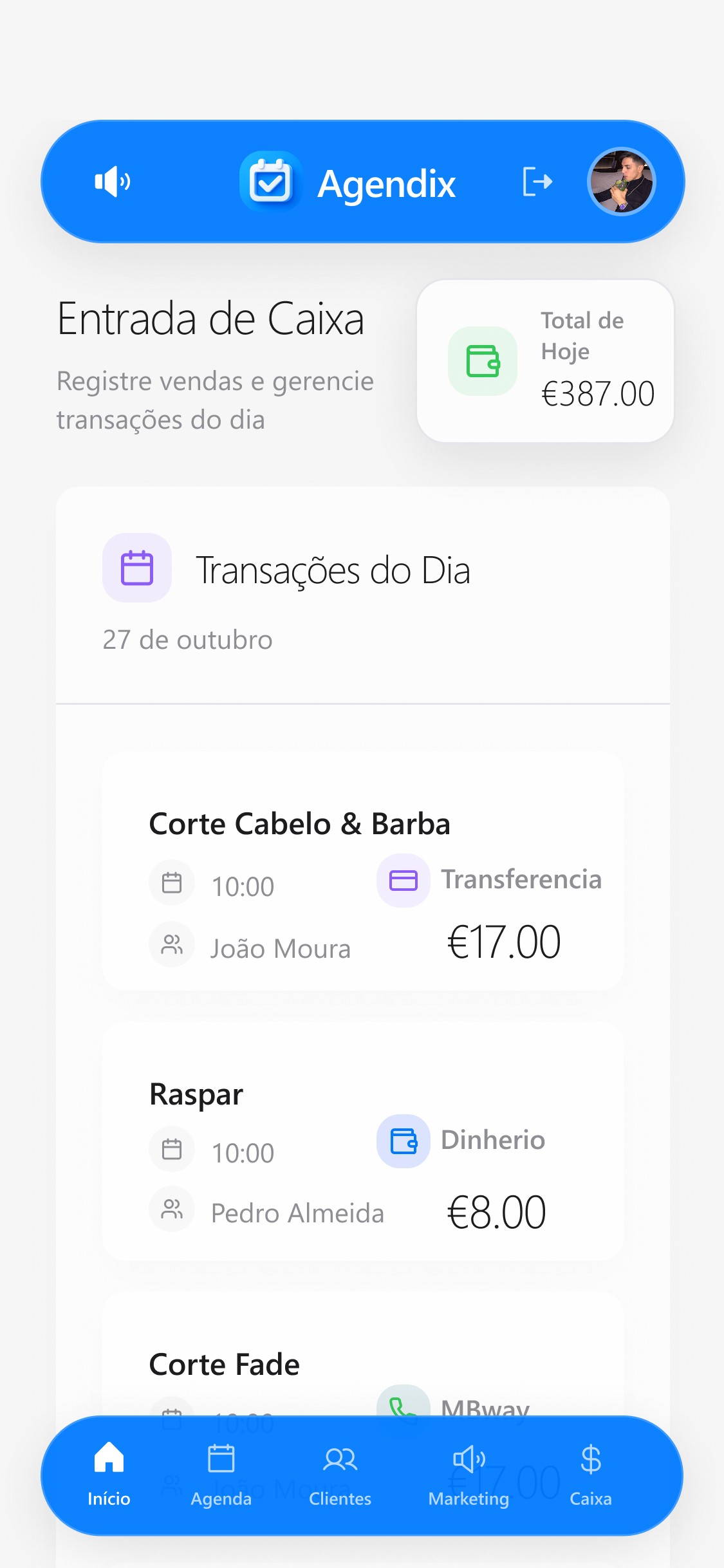Open the Corte Cabelo & Barba transaction
The height and width of the screenshot is (1568, 724).
[363, 870]
